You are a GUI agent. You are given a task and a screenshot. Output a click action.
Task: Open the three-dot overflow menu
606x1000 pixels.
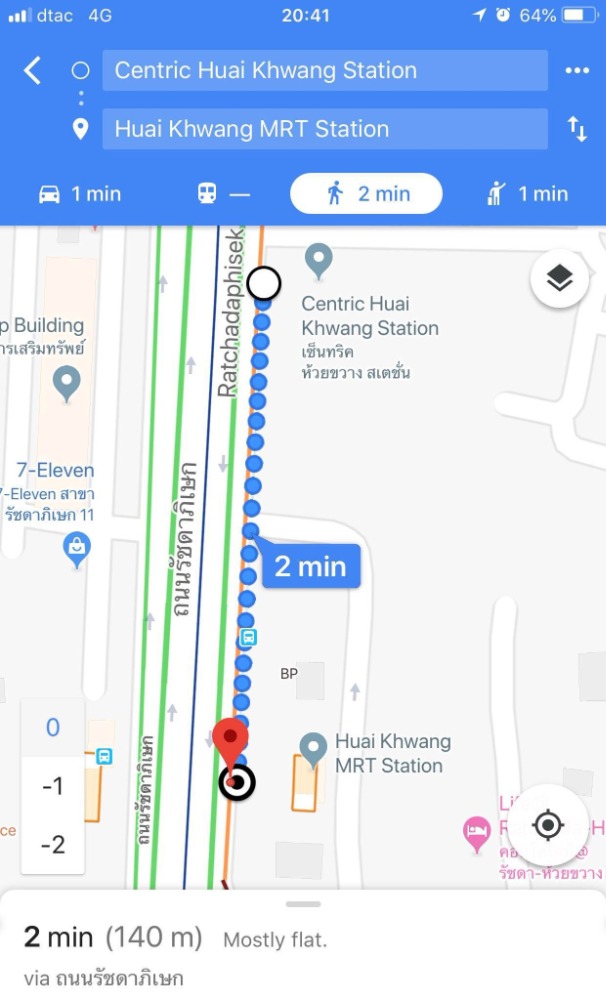pos(577,70)
